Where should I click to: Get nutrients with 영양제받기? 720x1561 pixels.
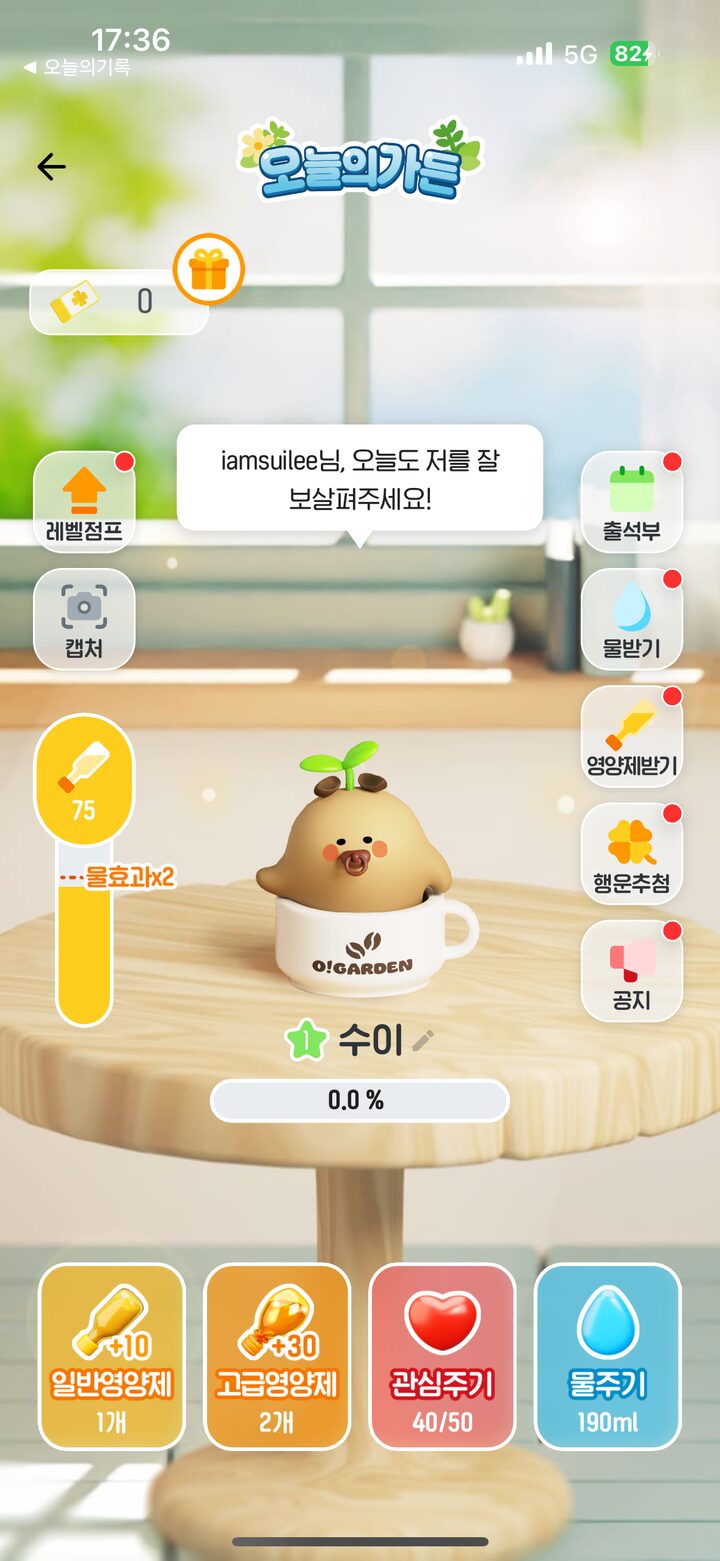pos(631,736)
